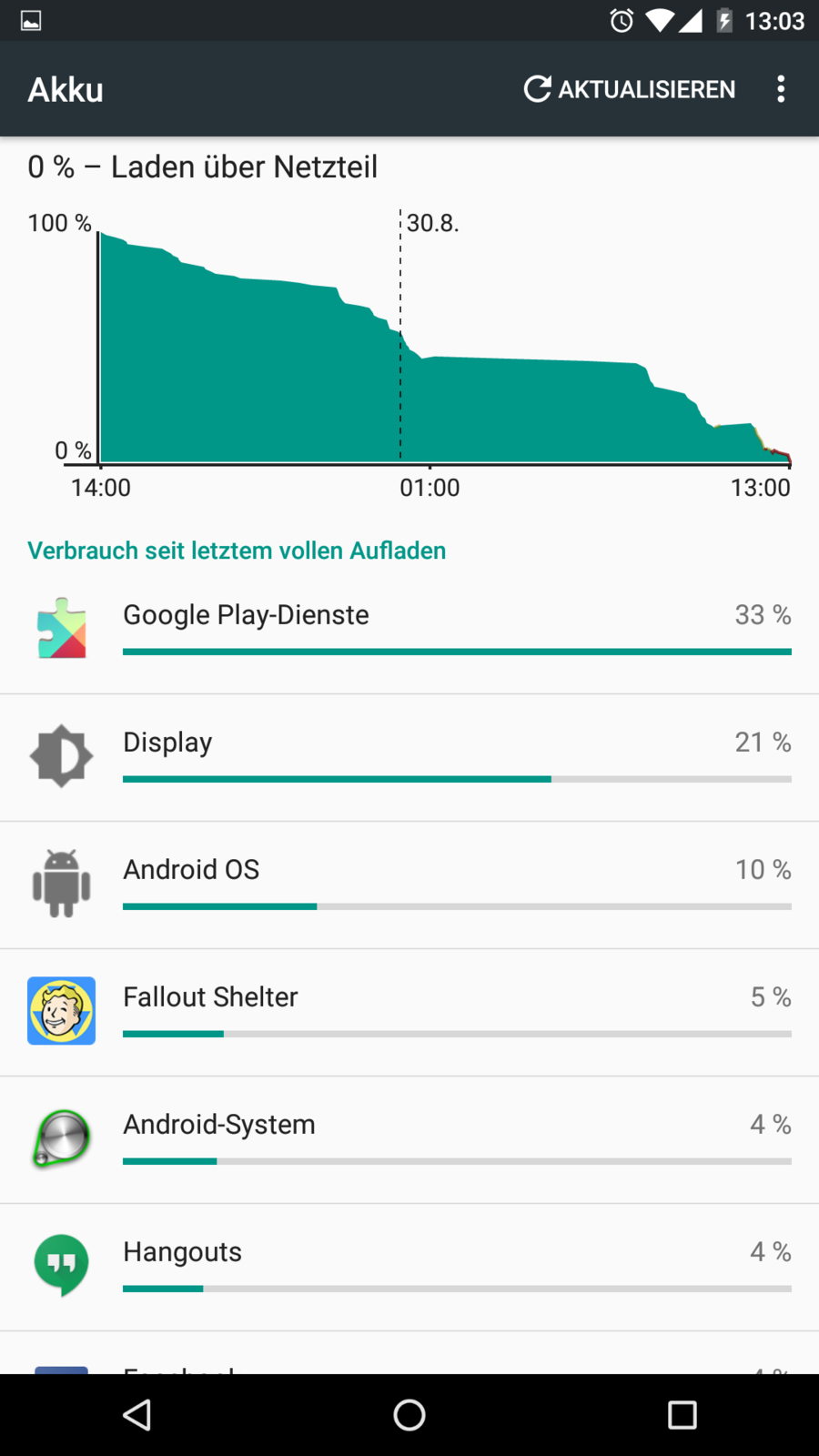
Task: Select the Android OS entry
Action: 409,885
